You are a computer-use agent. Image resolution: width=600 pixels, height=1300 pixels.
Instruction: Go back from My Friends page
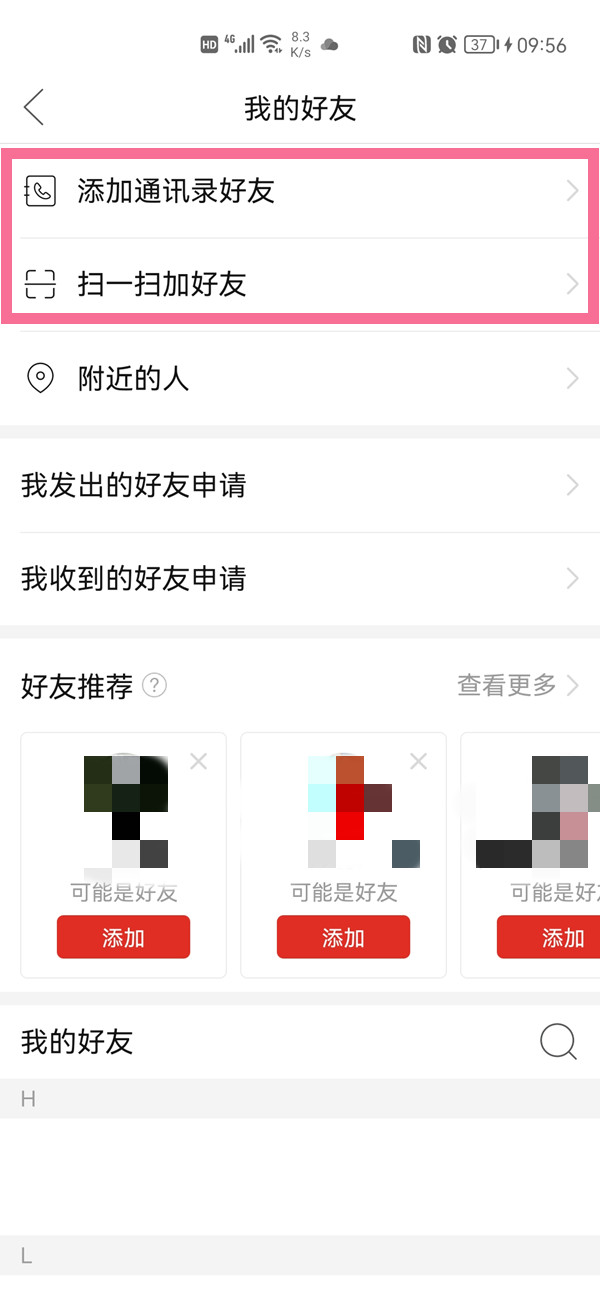pos(34,107)
